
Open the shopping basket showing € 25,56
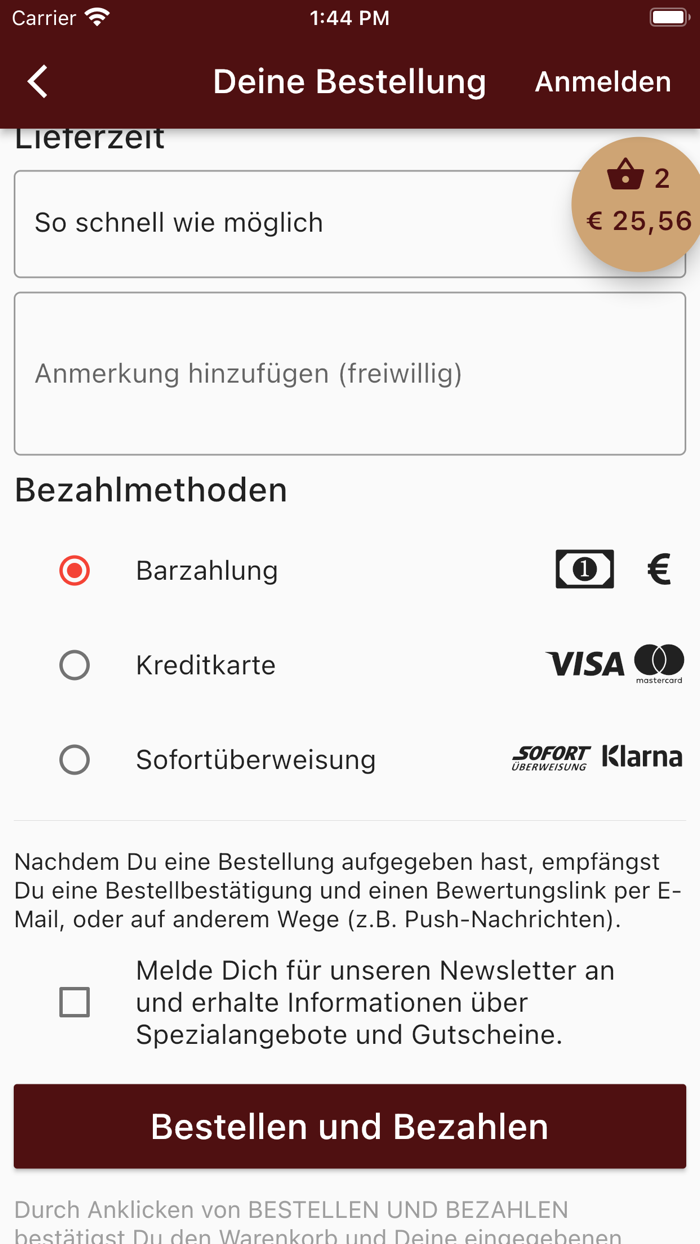point(638,203)
